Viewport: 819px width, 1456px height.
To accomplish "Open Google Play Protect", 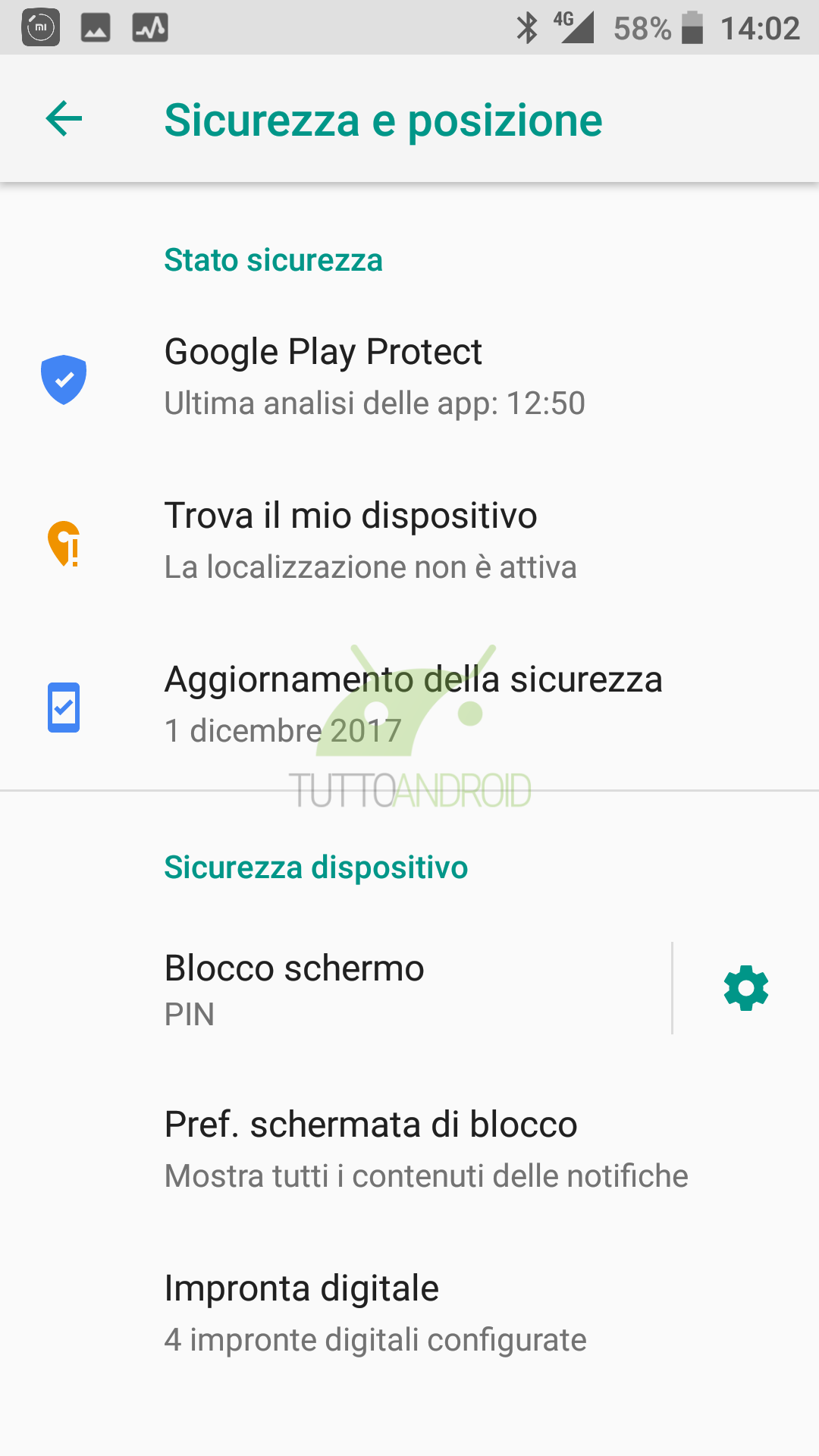I will (409, 377).
